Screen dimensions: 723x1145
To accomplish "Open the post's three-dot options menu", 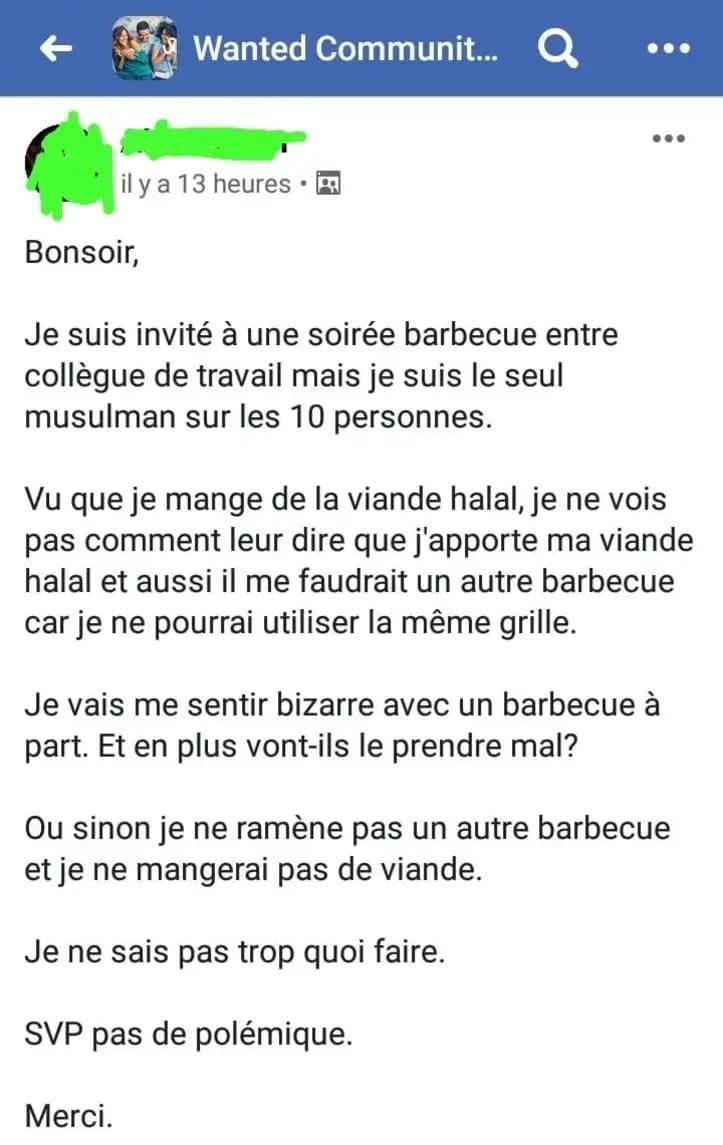I will 667,138.
